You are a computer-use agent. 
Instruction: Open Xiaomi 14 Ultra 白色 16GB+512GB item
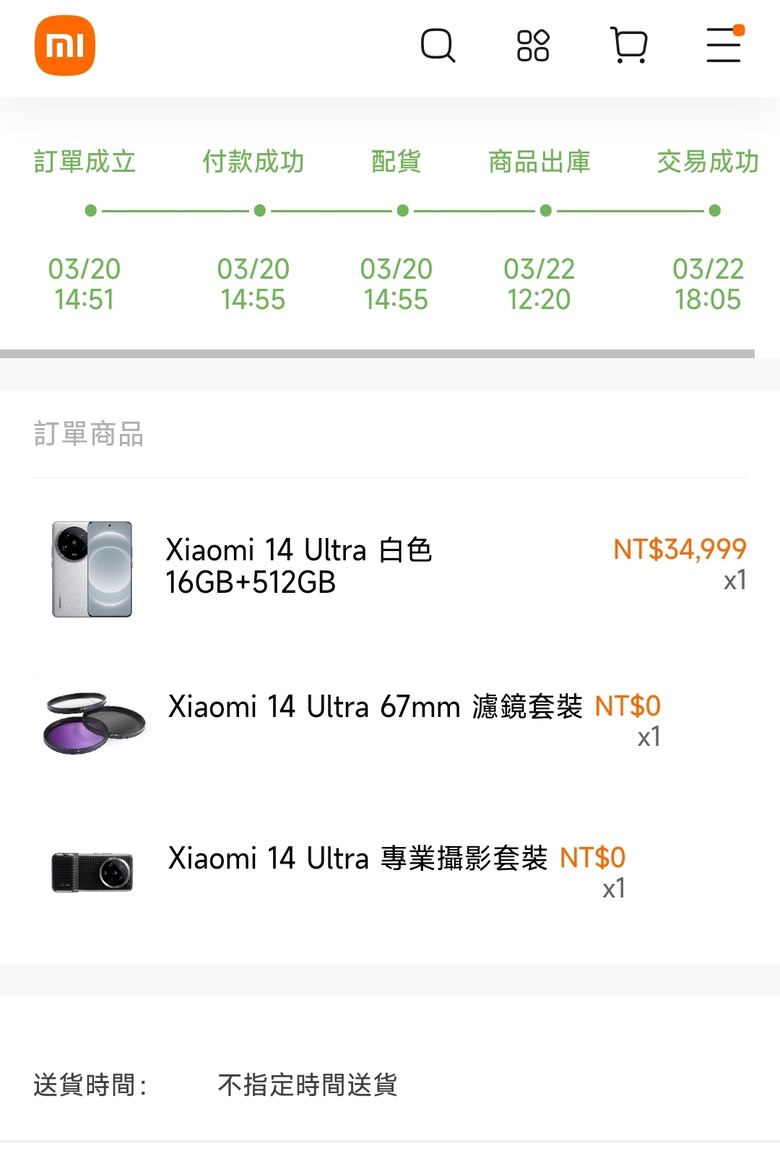298,565
